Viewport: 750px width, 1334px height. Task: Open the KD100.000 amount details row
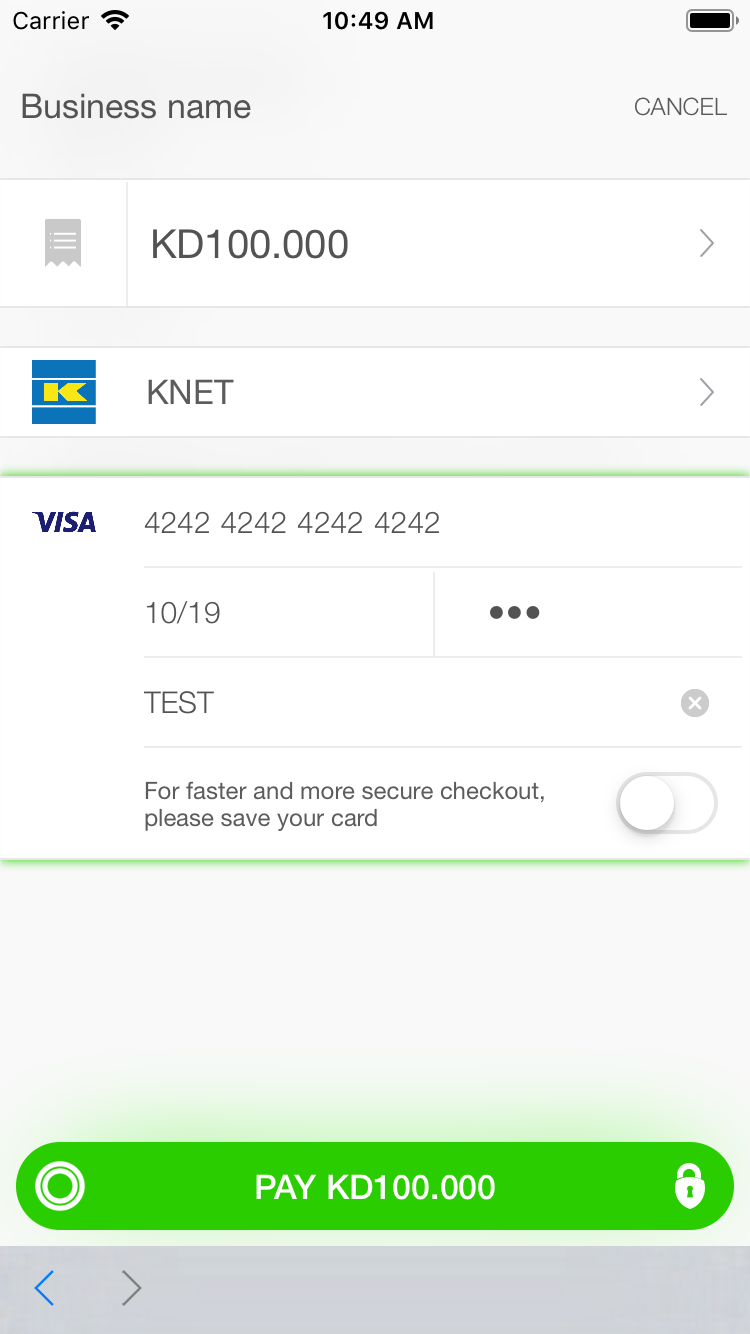[375, 243]
